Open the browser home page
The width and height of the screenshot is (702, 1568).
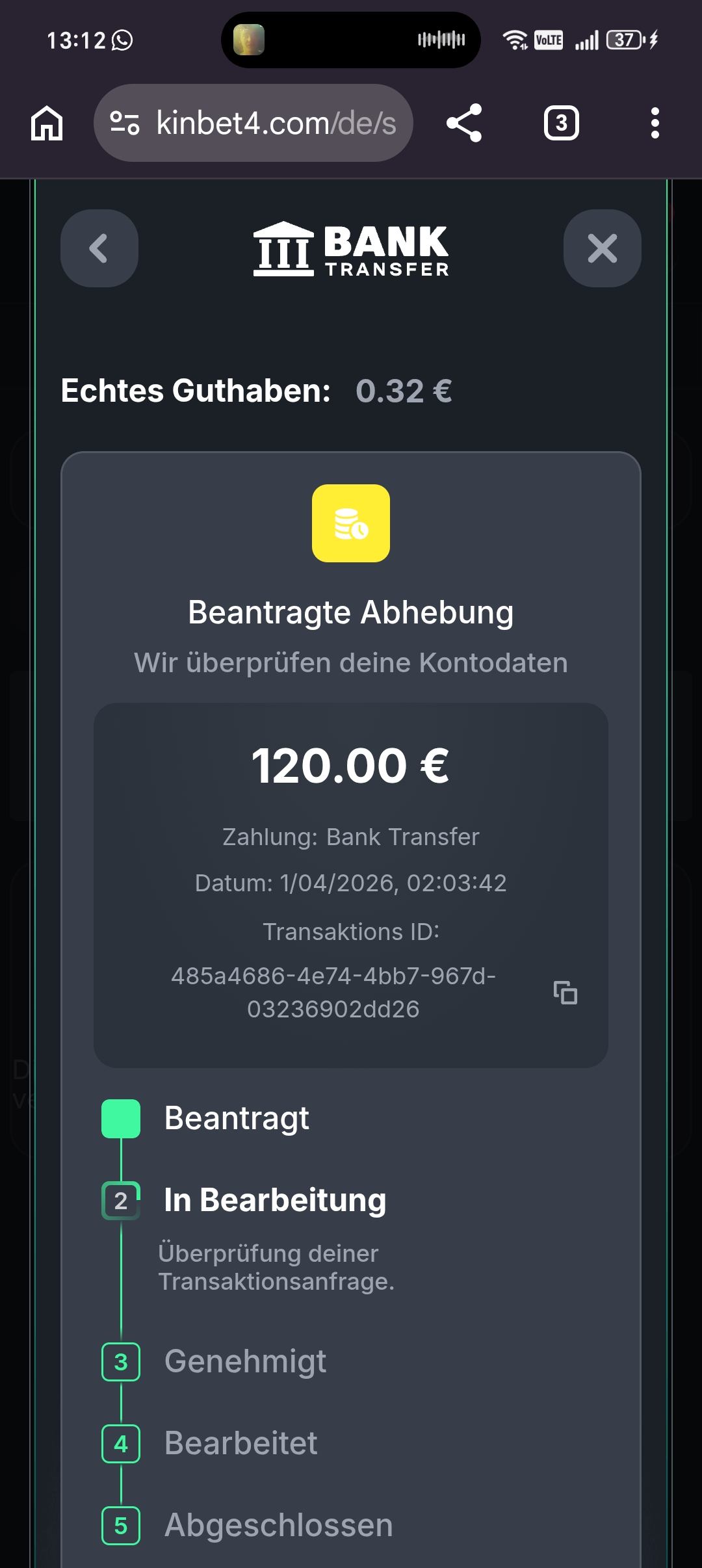(x=47, y=123)
